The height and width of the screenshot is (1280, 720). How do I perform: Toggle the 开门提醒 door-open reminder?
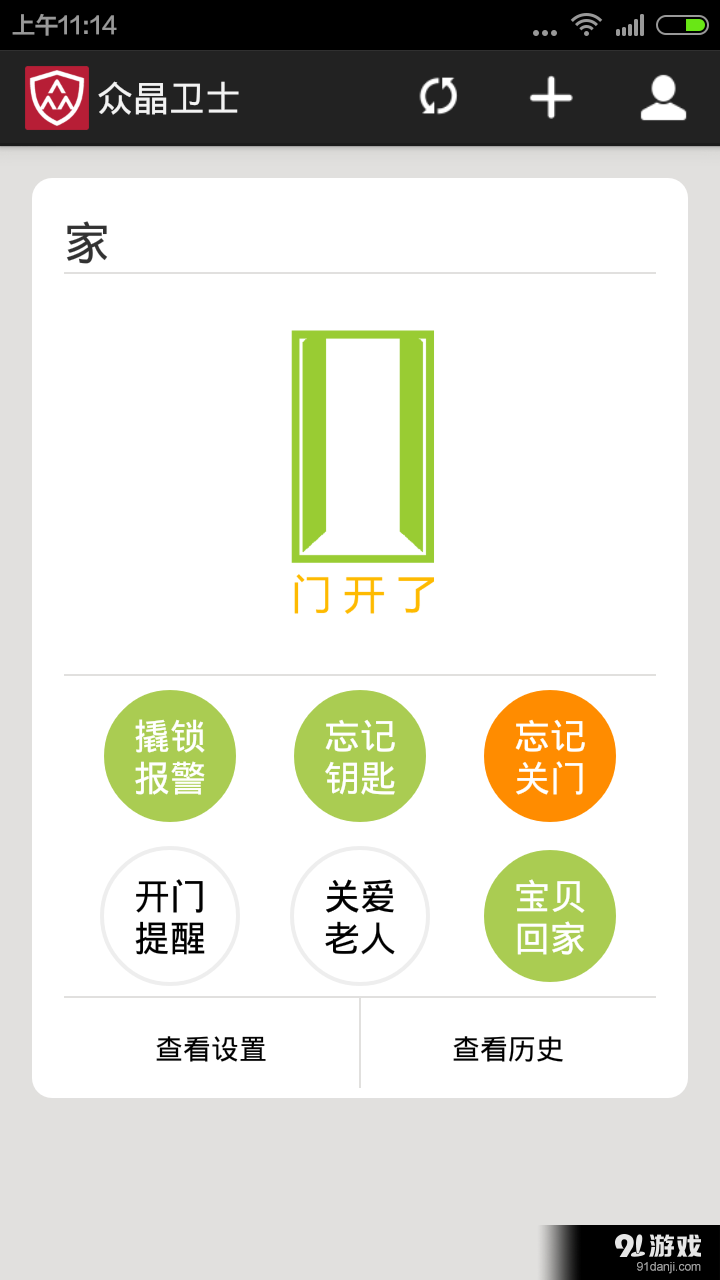coord(170,915)
